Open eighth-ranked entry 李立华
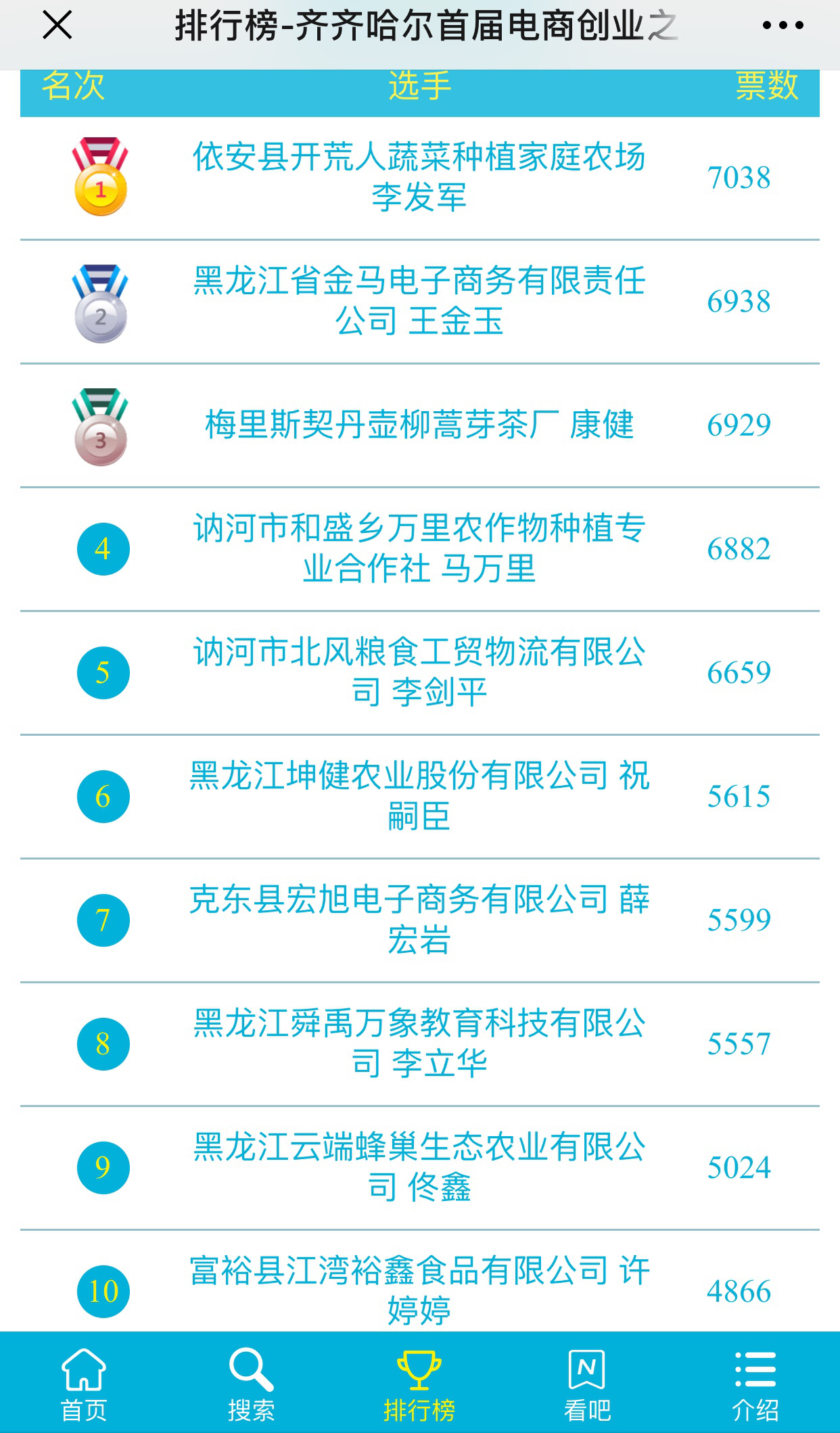 pyautogui.click(x=419, y=1043)
